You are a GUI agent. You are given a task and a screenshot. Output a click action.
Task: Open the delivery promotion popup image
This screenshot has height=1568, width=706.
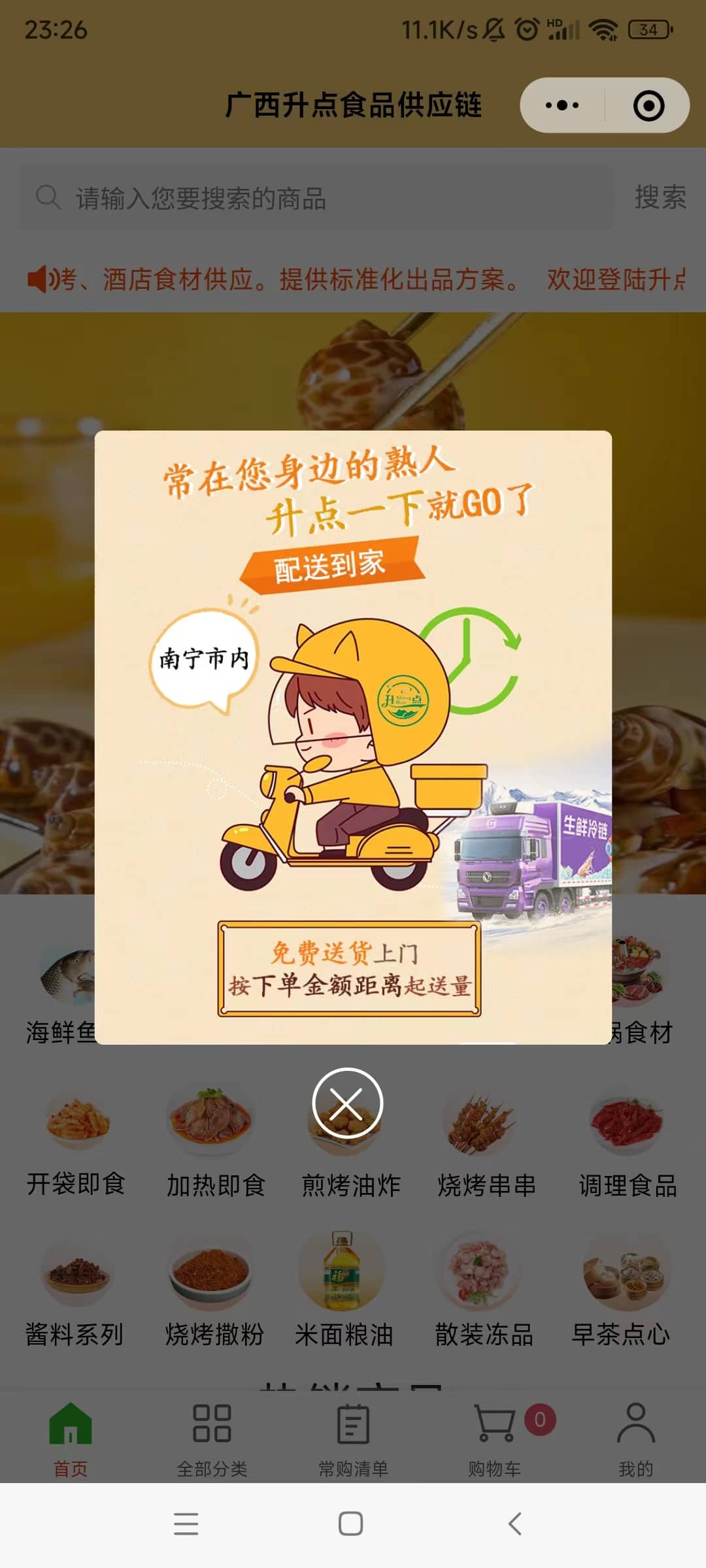353,737
